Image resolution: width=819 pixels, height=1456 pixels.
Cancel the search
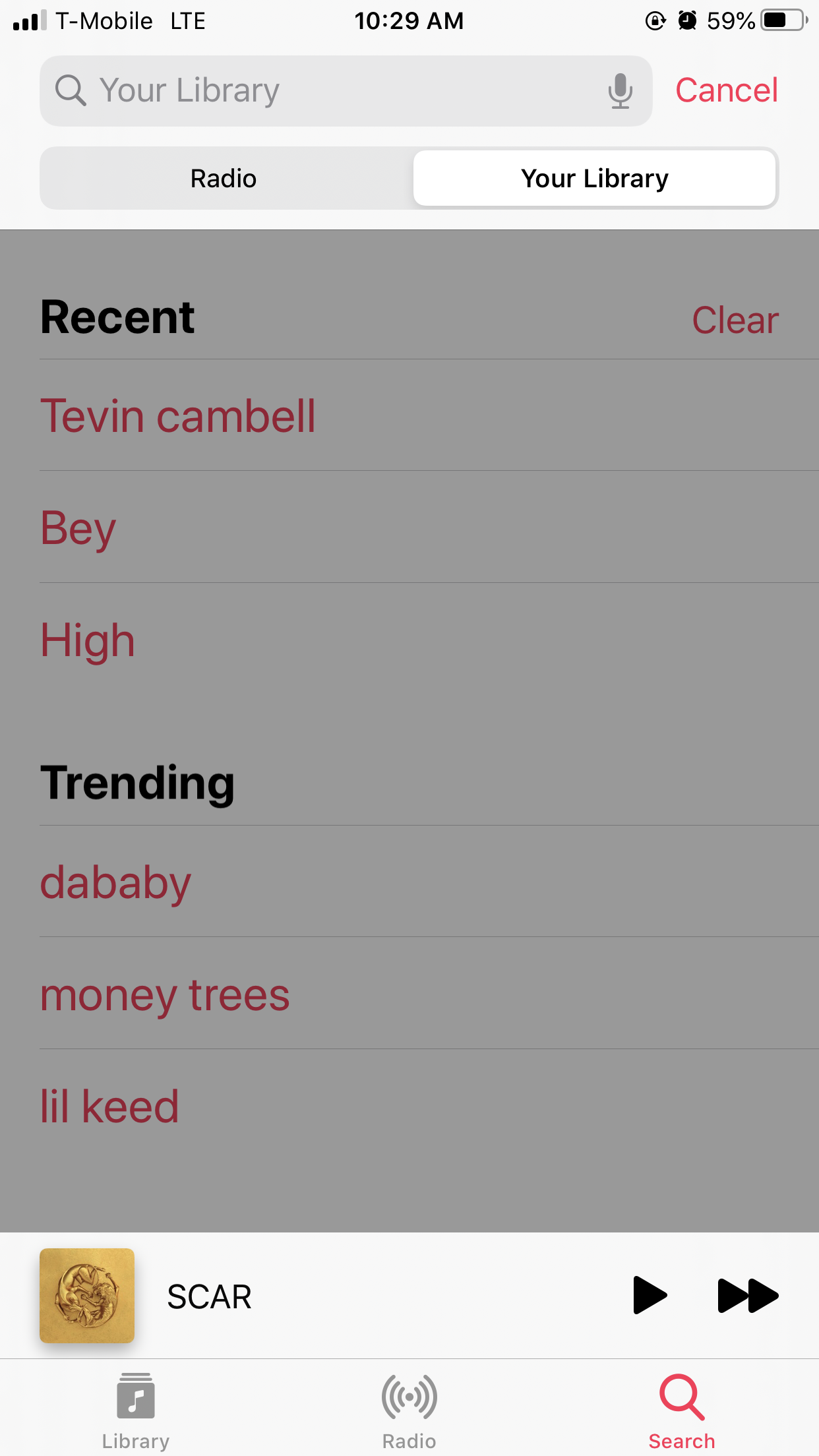tap(727, 90)
